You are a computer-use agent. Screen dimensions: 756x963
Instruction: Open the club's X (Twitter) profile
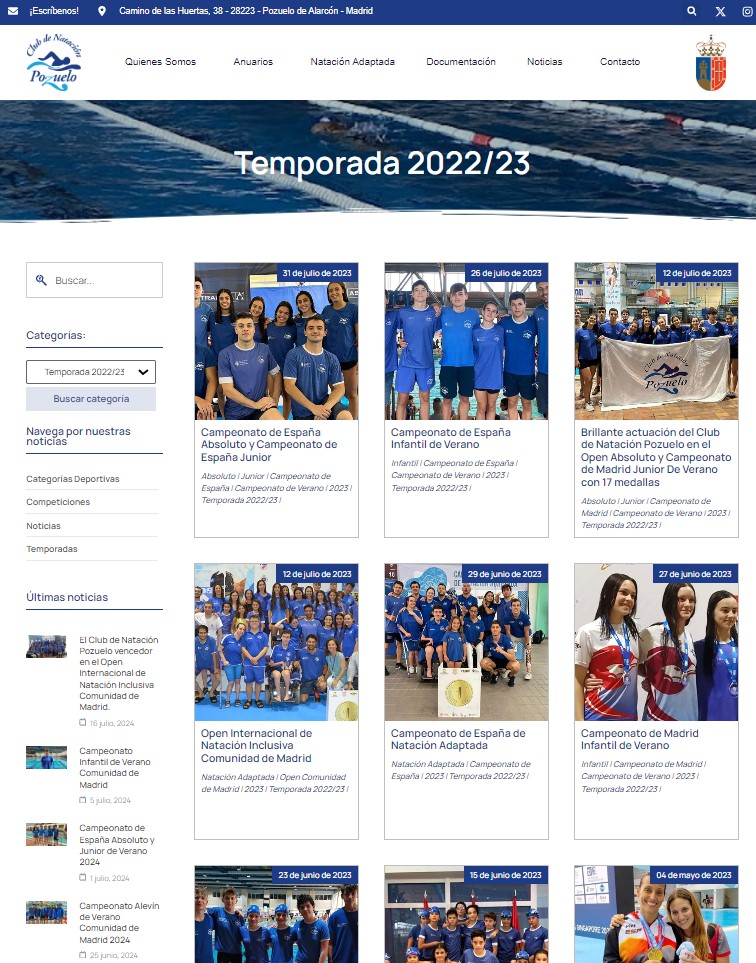[720, 11]
